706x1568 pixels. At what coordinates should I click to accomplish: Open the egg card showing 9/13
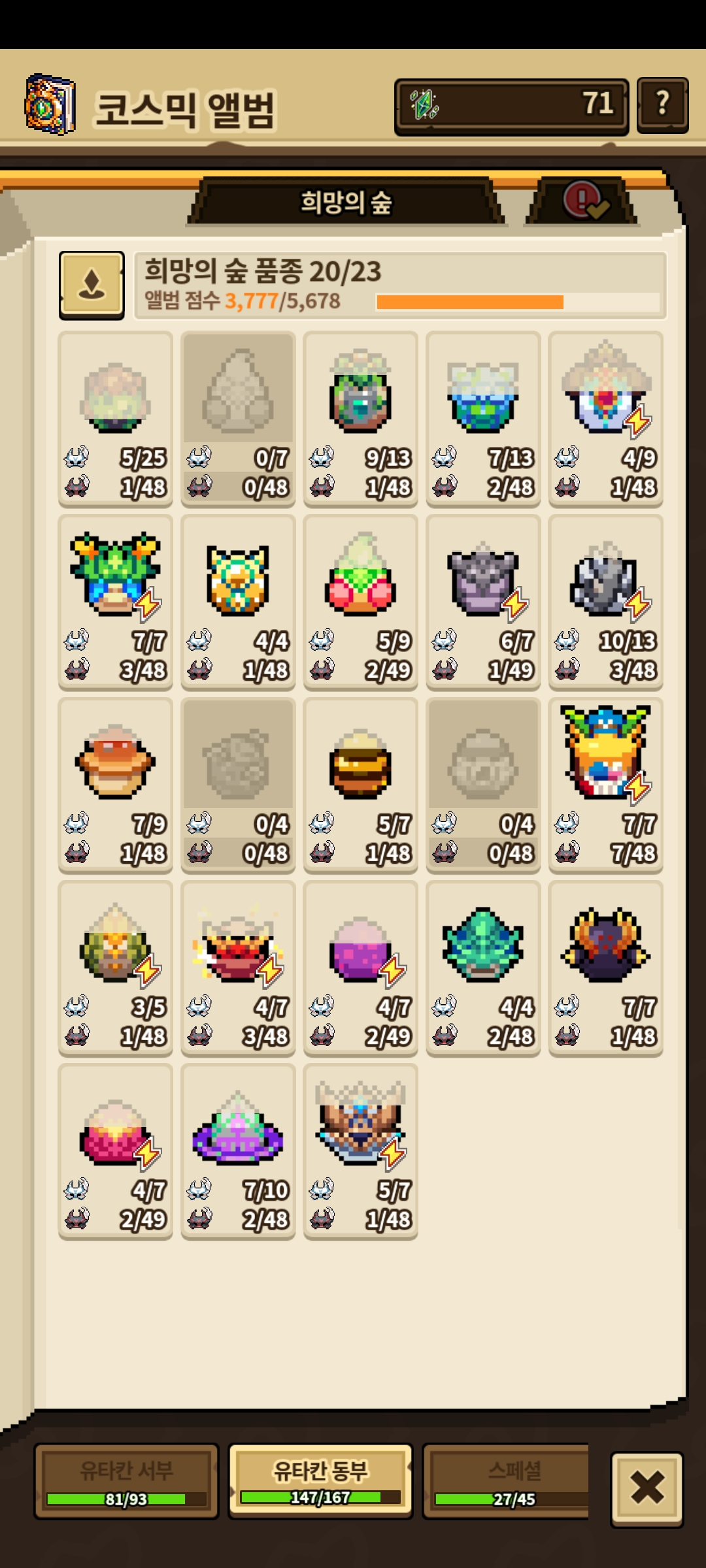click(x=360, y=419)
